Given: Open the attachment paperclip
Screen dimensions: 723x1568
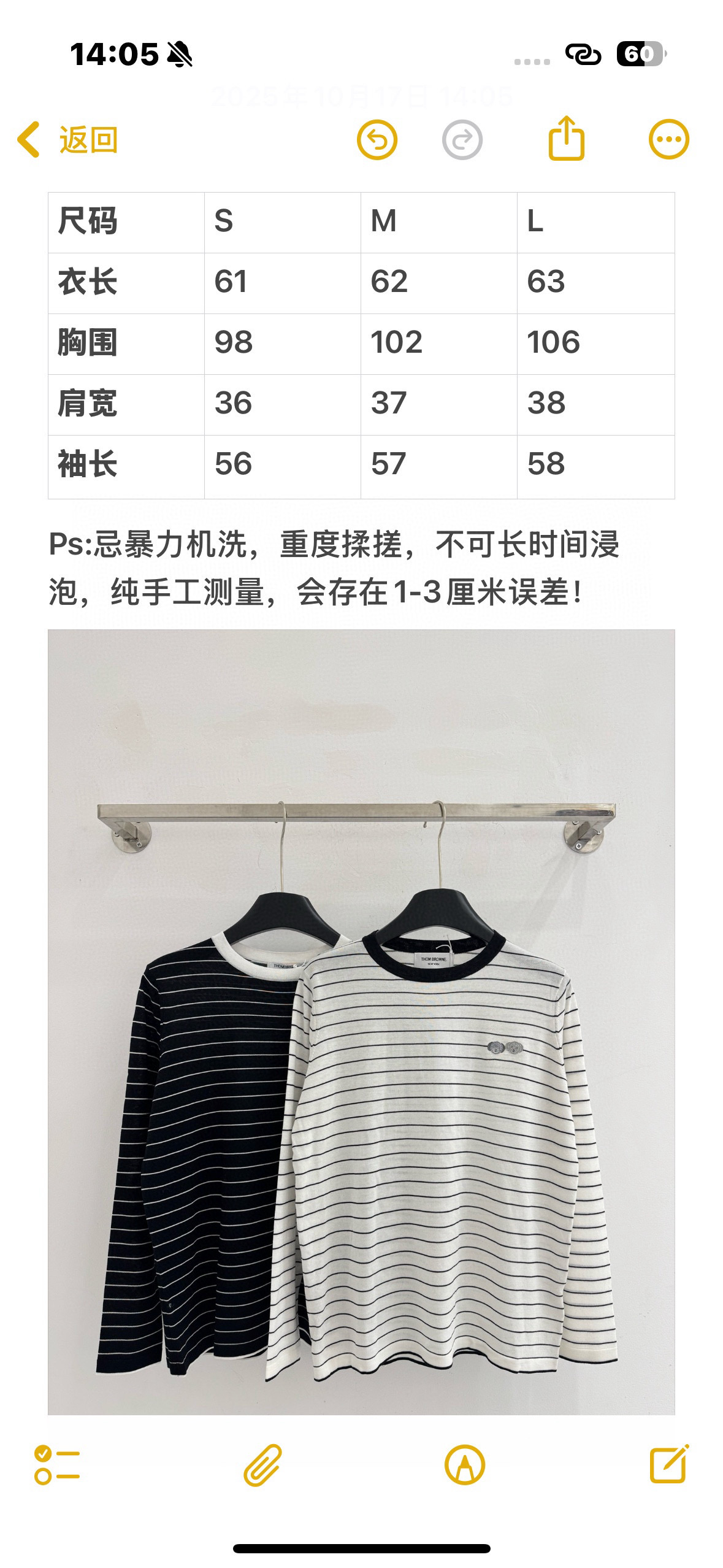Looking at the screenshot, I should coord(262,1465).
